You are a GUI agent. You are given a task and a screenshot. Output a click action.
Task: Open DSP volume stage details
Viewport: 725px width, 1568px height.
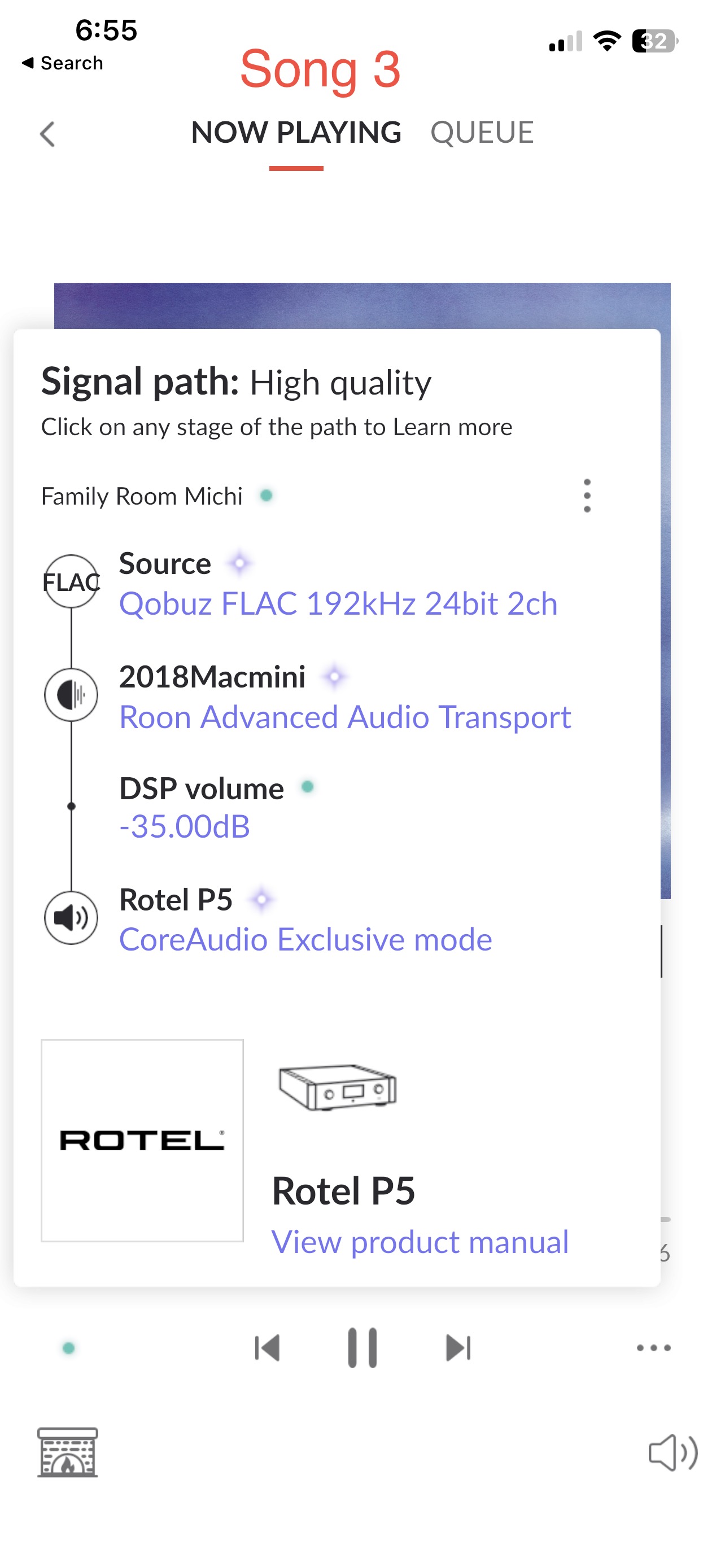pos(185,826)
